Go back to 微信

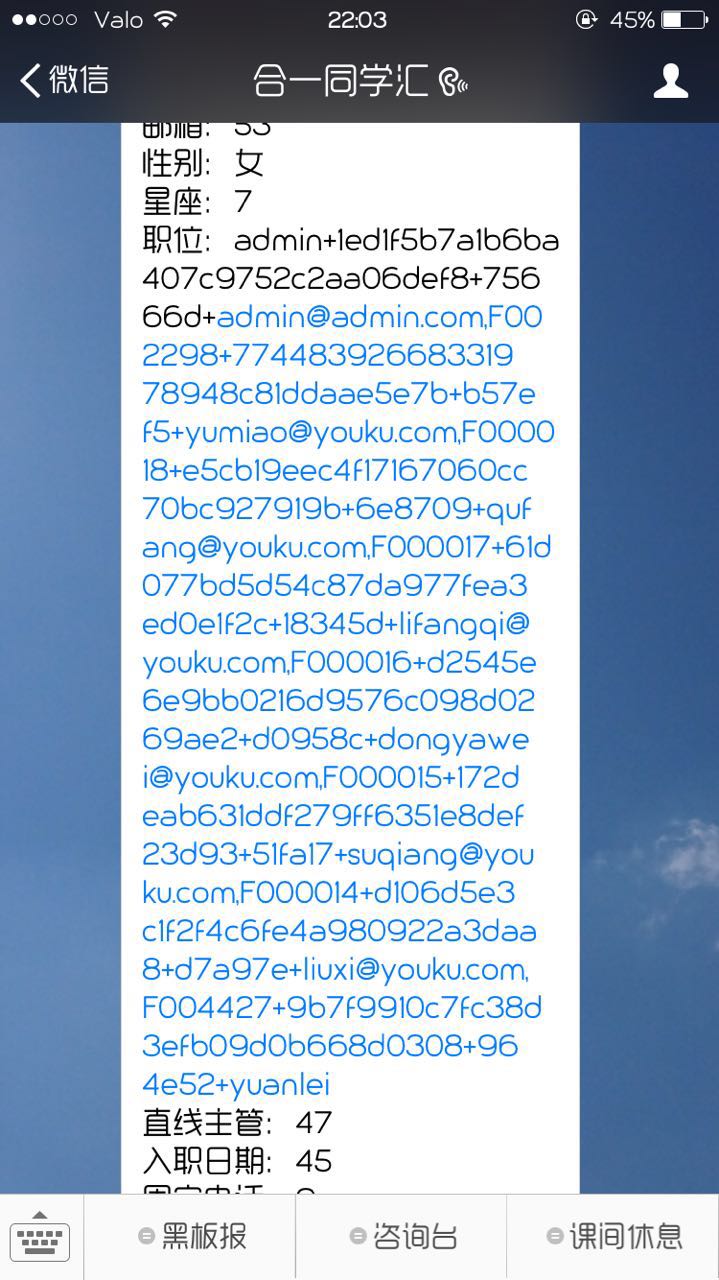(x=65, y=80)
